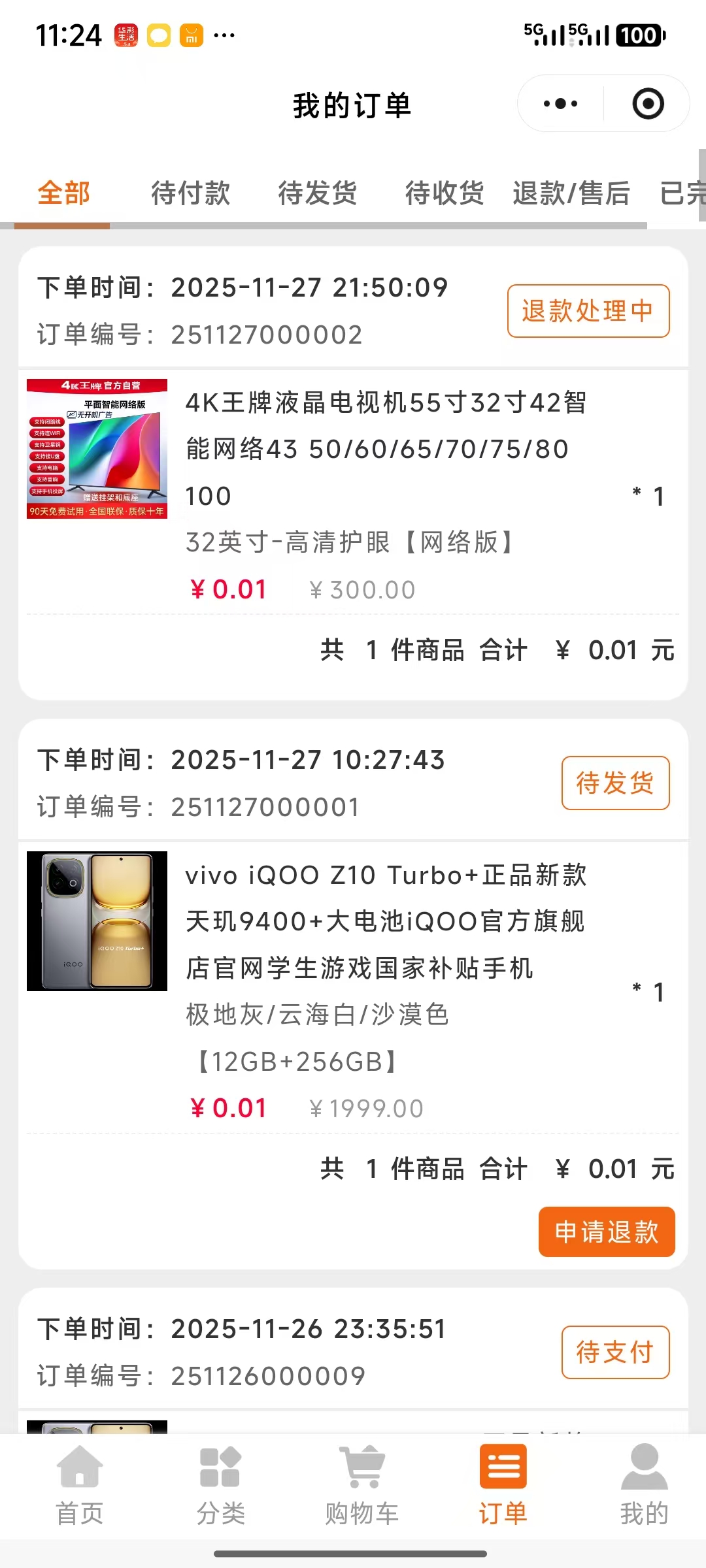Show 待付款 orders
The width and height of the screenshot is (706, 1568).
(x=190, y=193)
